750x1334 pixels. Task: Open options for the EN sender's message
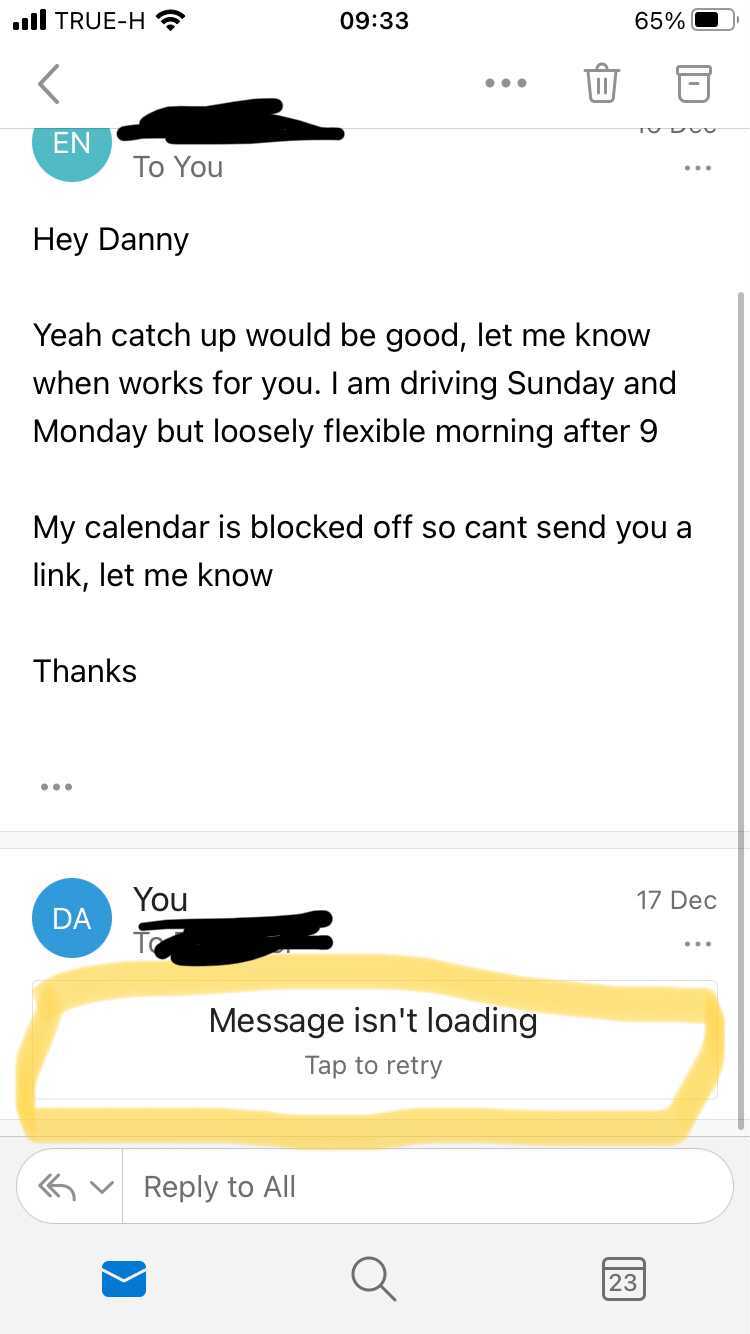coord(697,168)
